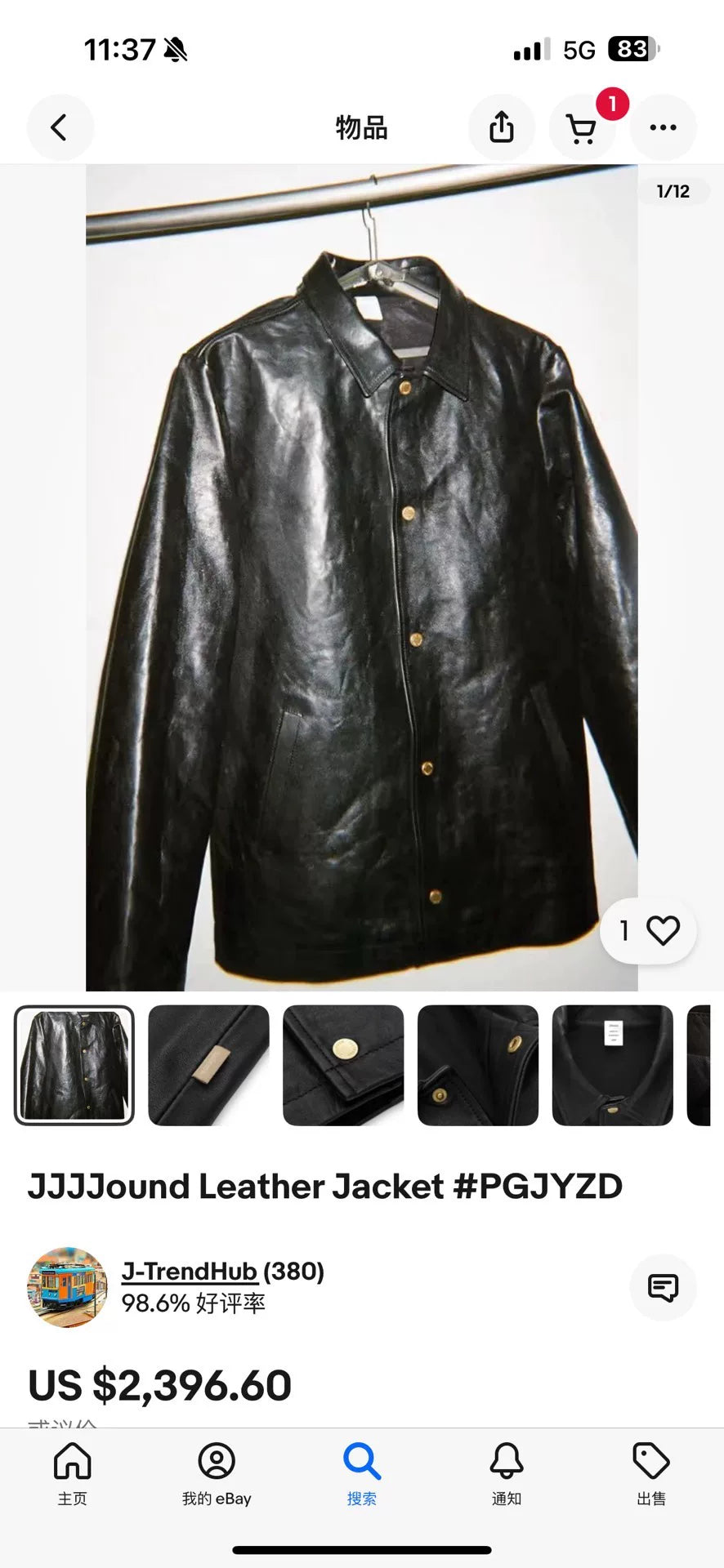View the collar detail thumbnail
Screen dimensions: 724x1568
click(x=613, y=1066)
